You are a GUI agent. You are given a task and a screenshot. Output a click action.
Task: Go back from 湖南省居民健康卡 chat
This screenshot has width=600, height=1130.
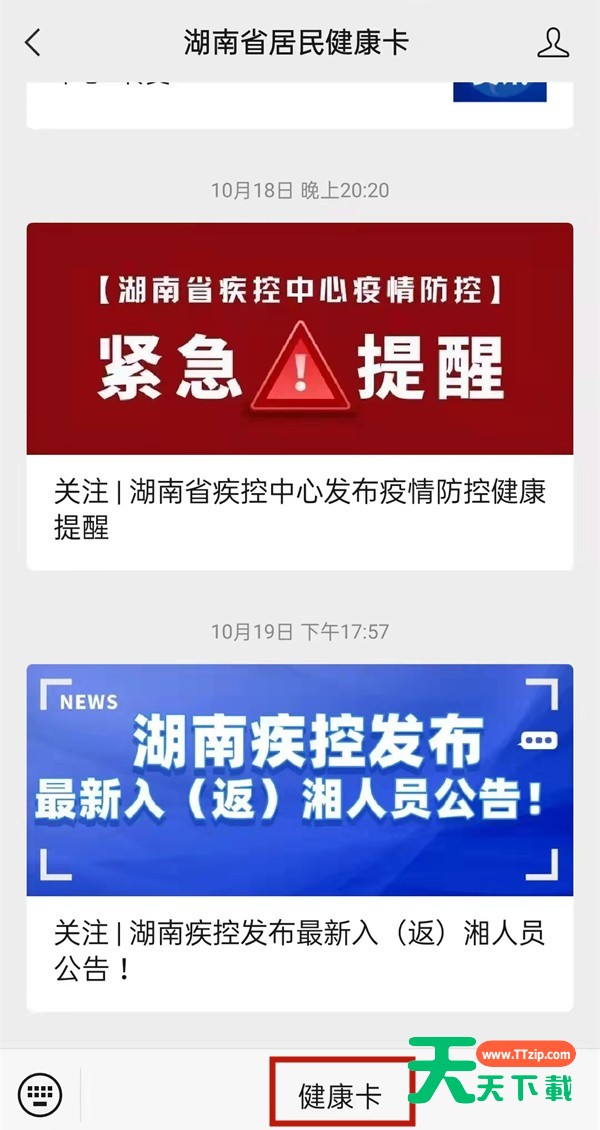click(34, 43)
